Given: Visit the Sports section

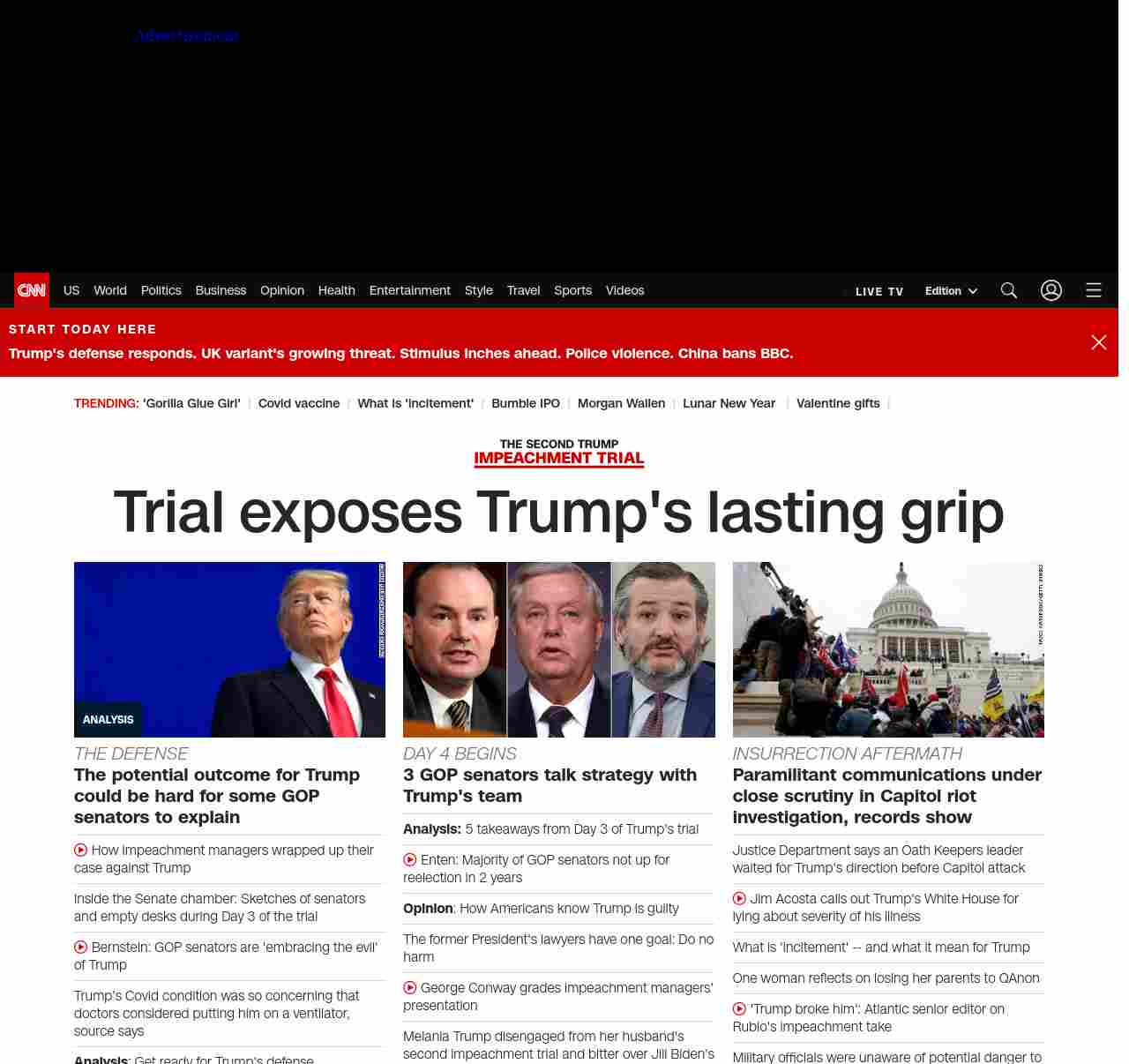Looking at the screenshot, I should [x=572, y=290].
